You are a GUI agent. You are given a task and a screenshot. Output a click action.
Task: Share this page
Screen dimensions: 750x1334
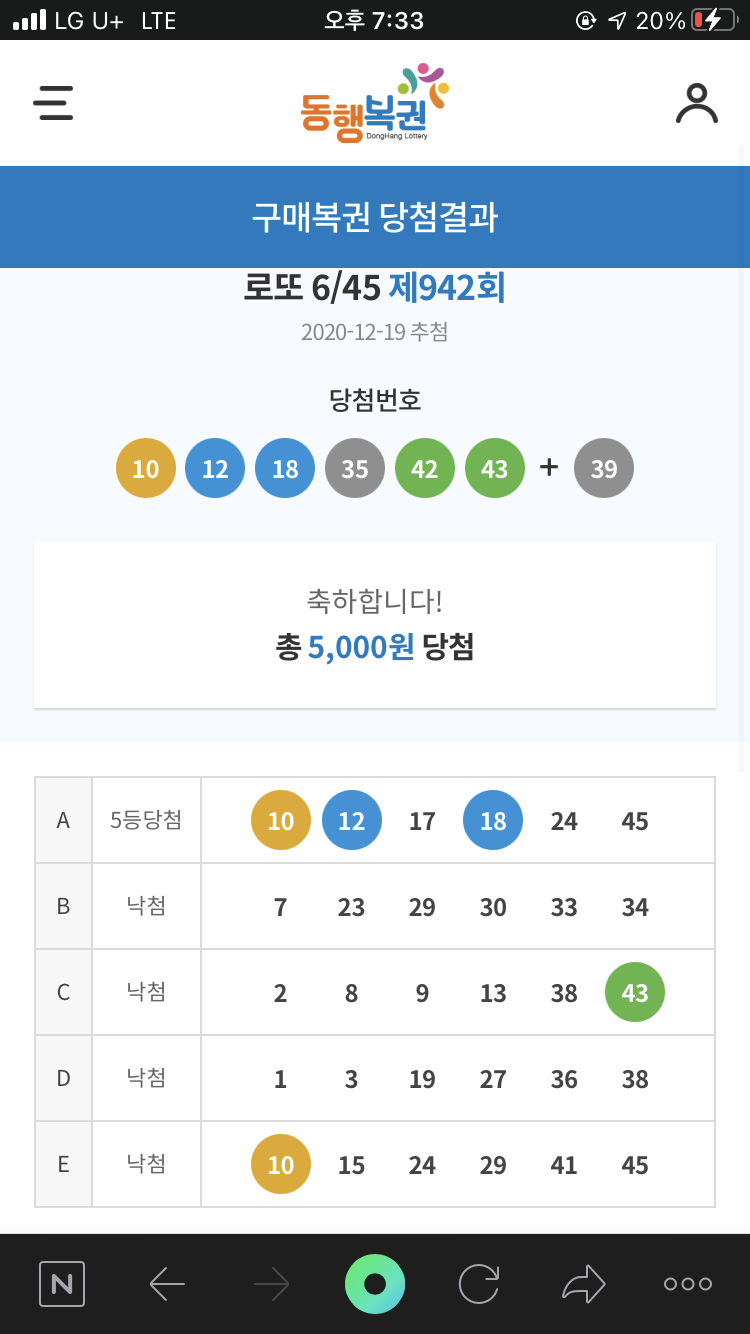pyautogui.click(x=584, y=1284)
